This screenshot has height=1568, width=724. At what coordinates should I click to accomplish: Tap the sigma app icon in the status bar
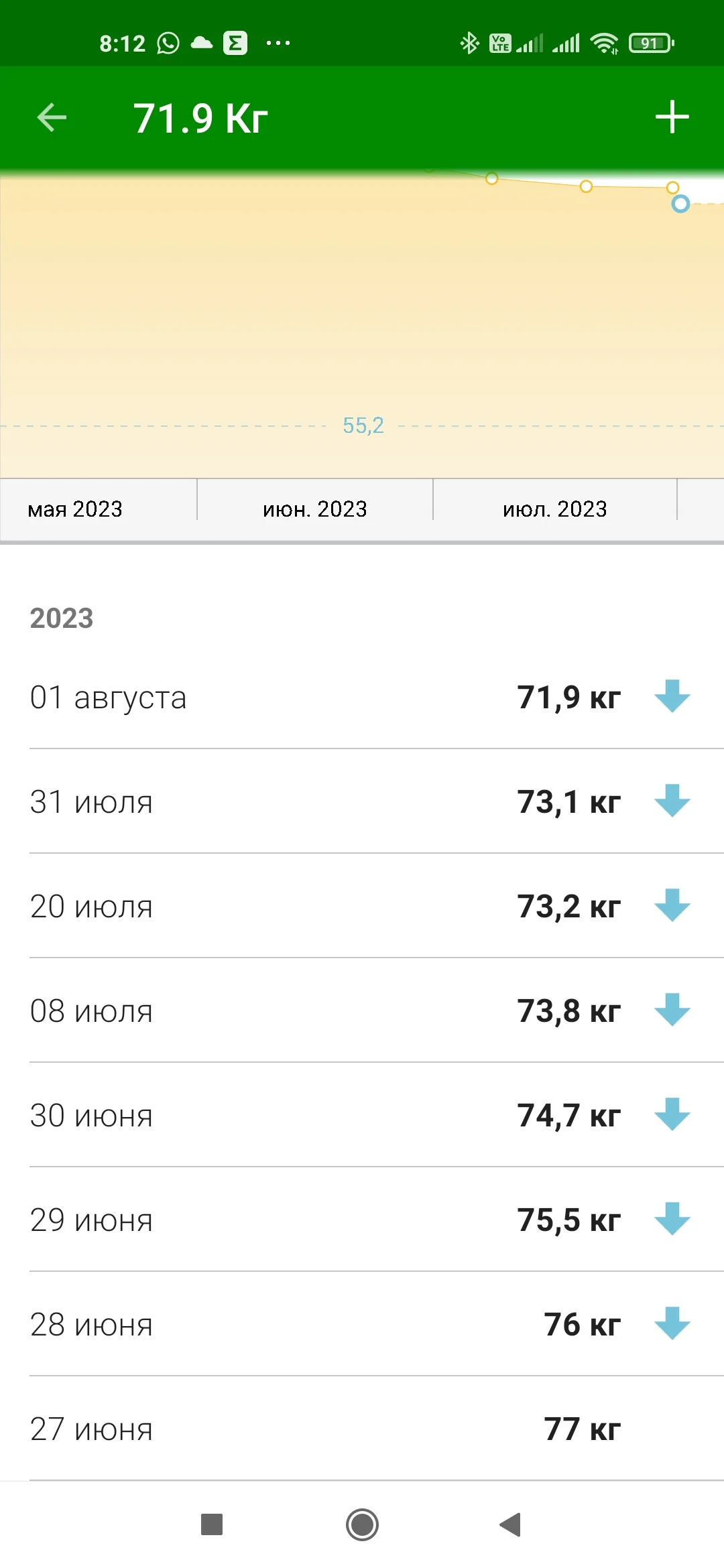click(x=234, y=43)
